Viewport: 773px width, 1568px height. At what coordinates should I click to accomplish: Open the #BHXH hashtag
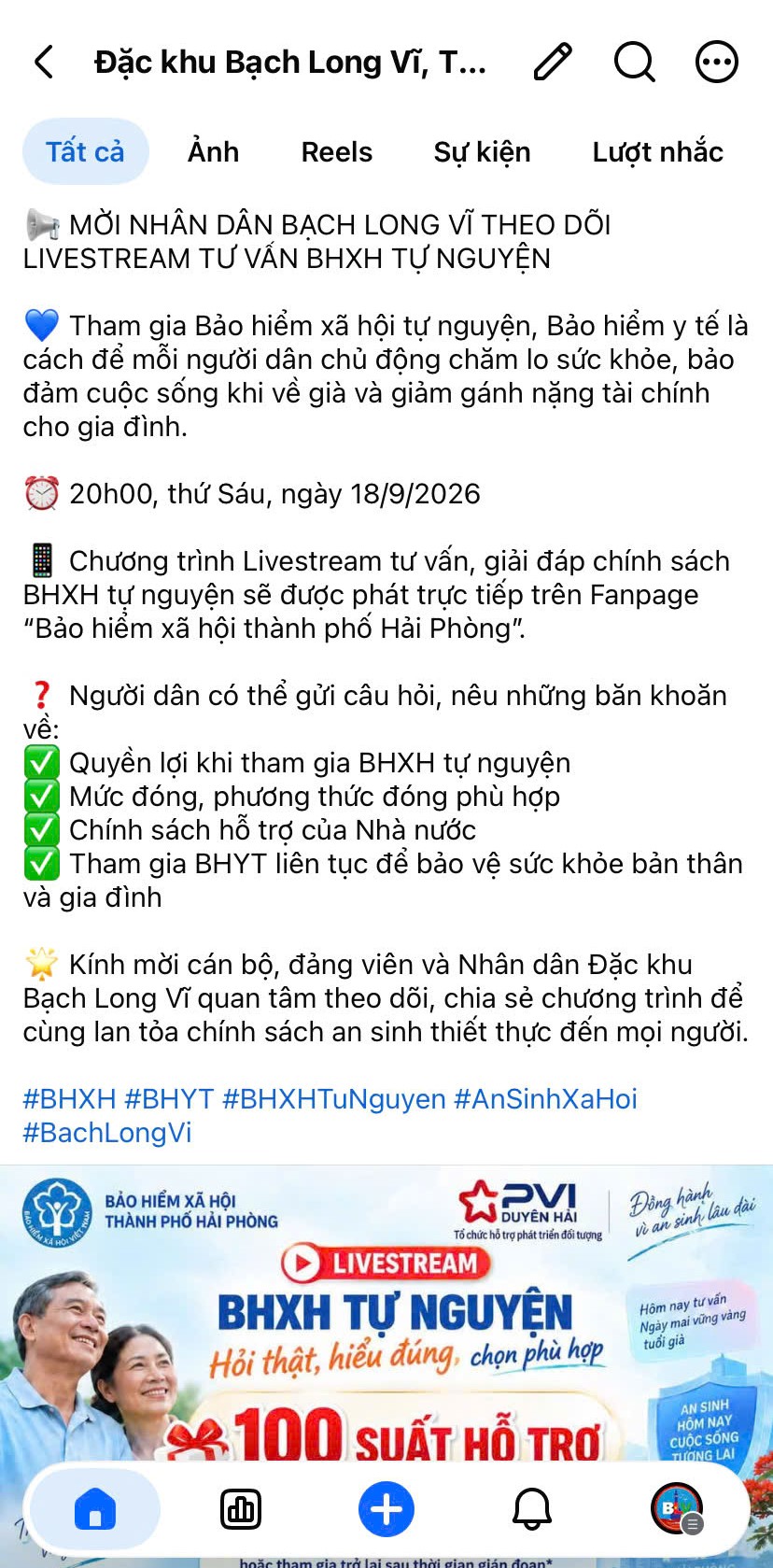pos(69,1098)
